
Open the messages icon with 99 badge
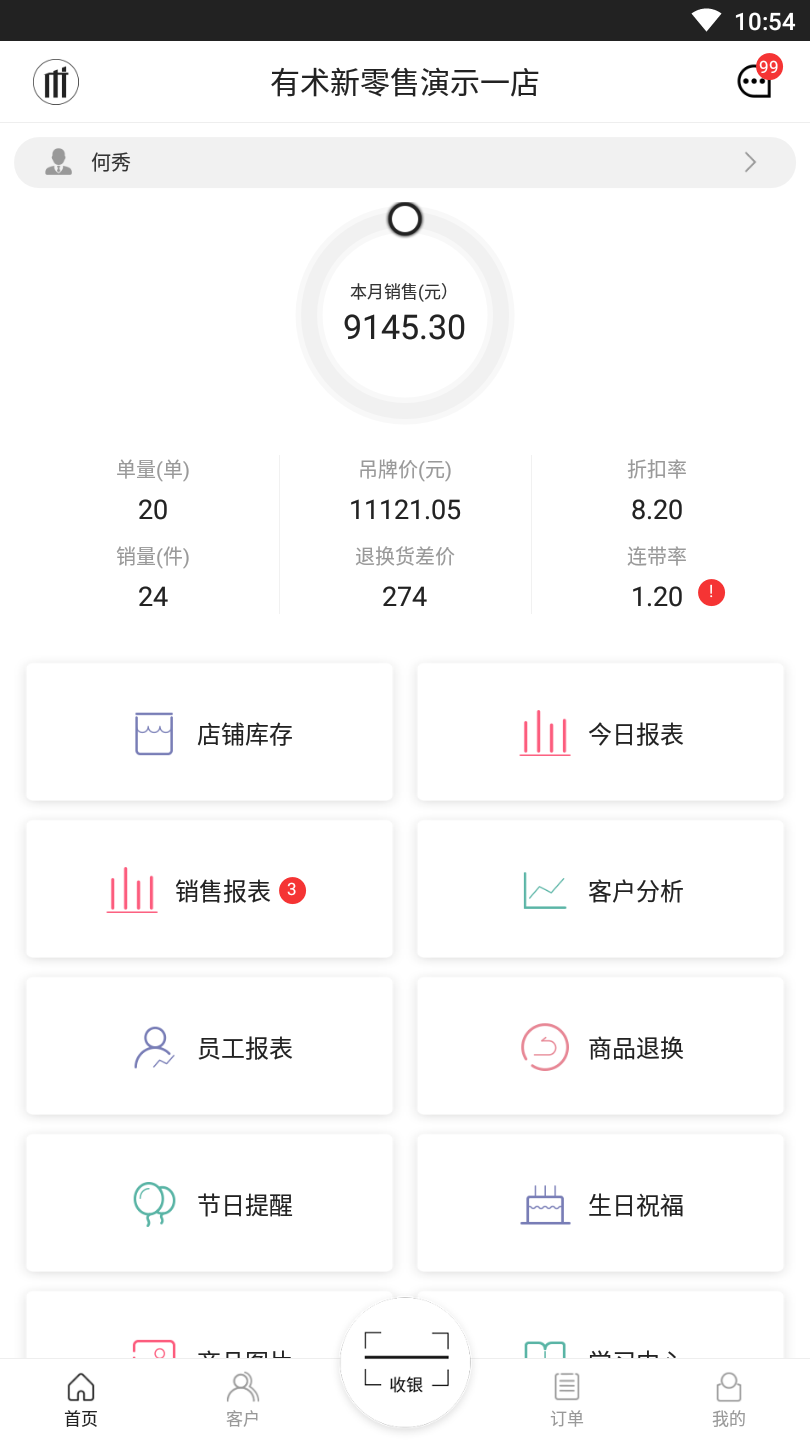point(756,82)
